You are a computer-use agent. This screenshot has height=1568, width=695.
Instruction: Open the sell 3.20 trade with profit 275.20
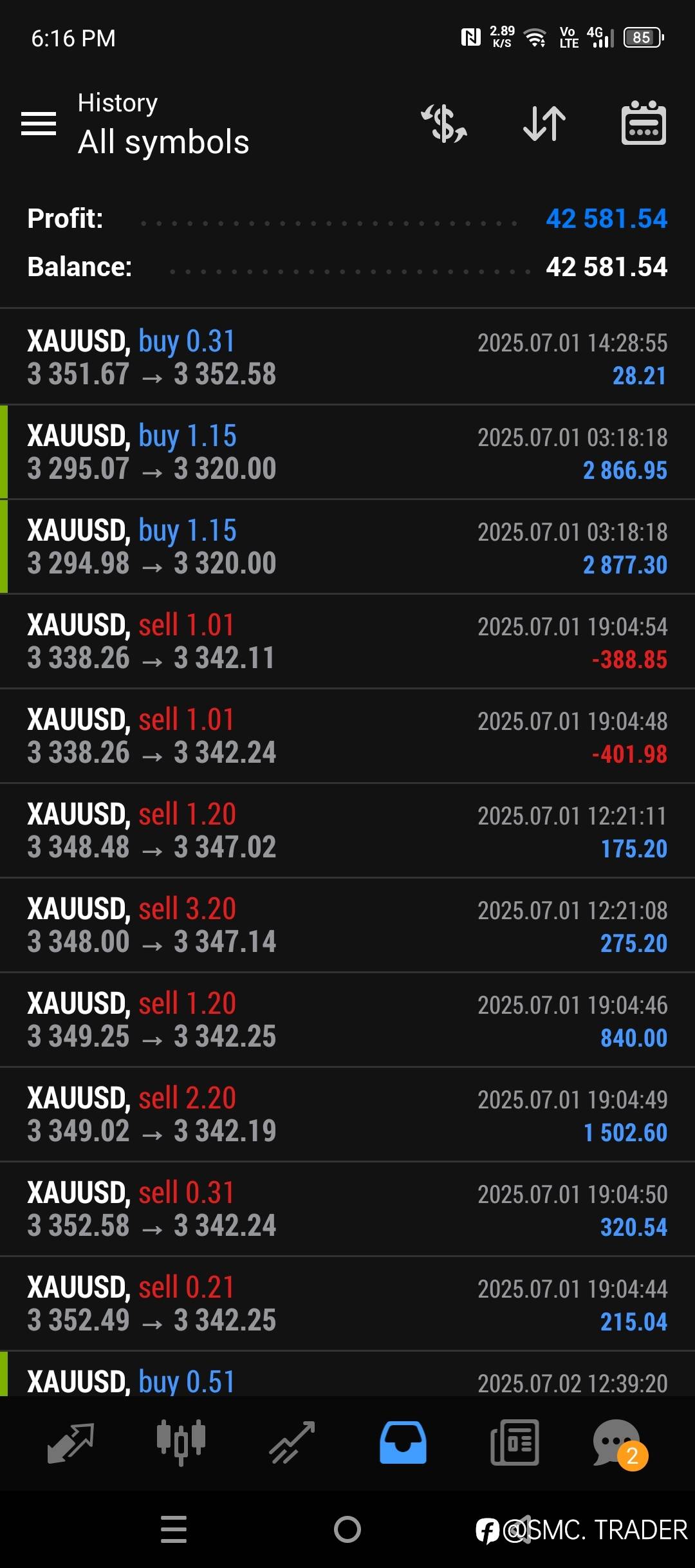347,925
